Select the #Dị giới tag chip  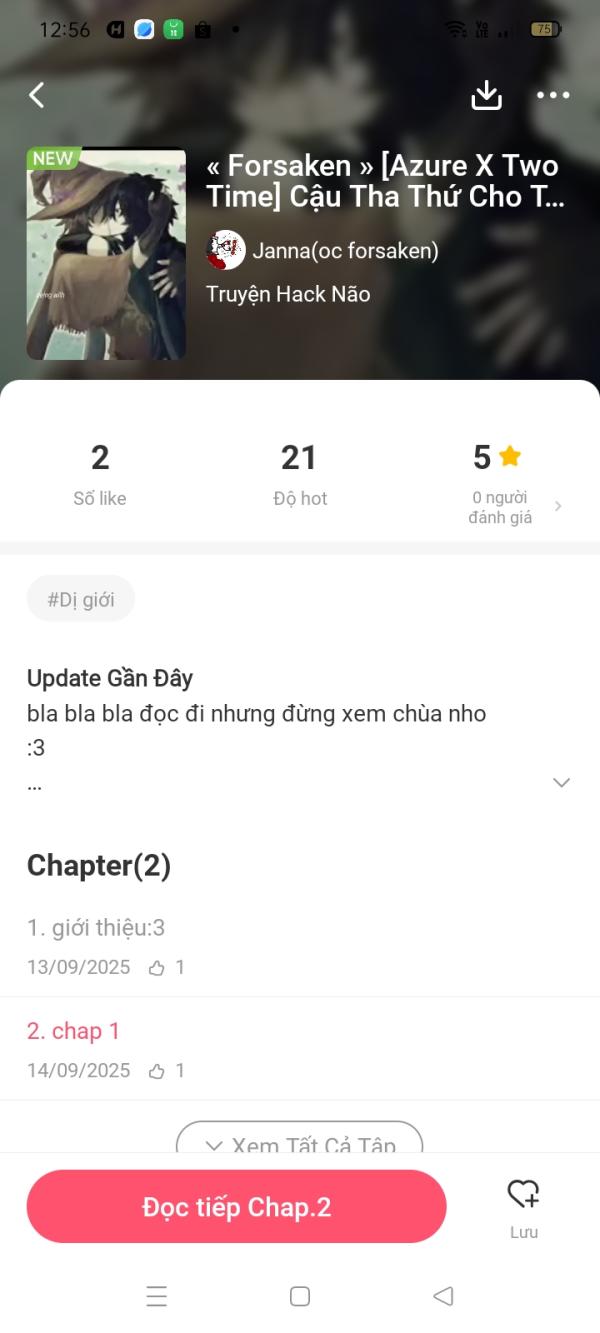tap(81, 599)
